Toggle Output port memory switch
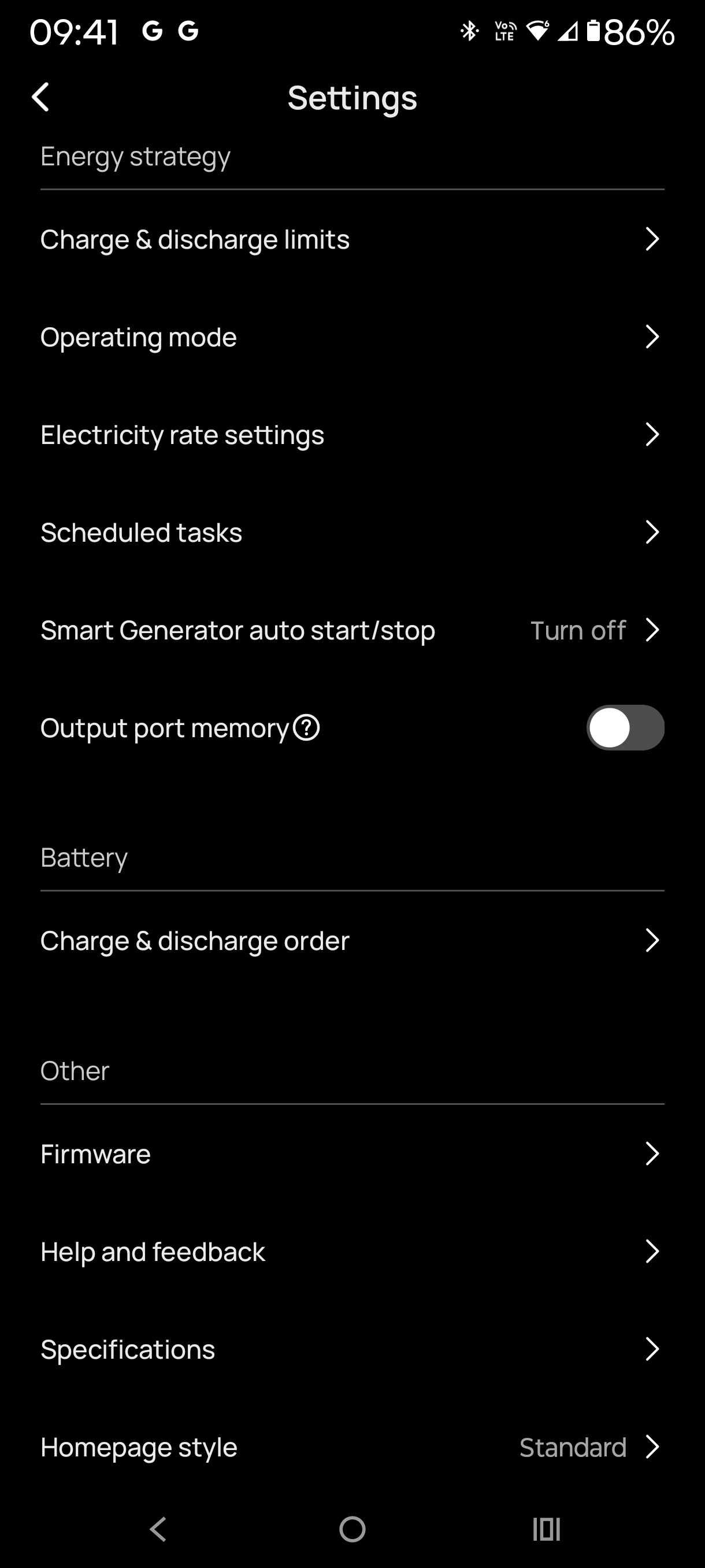The height and width of the screenshot is (1568, 705). [x=625, y=728]
